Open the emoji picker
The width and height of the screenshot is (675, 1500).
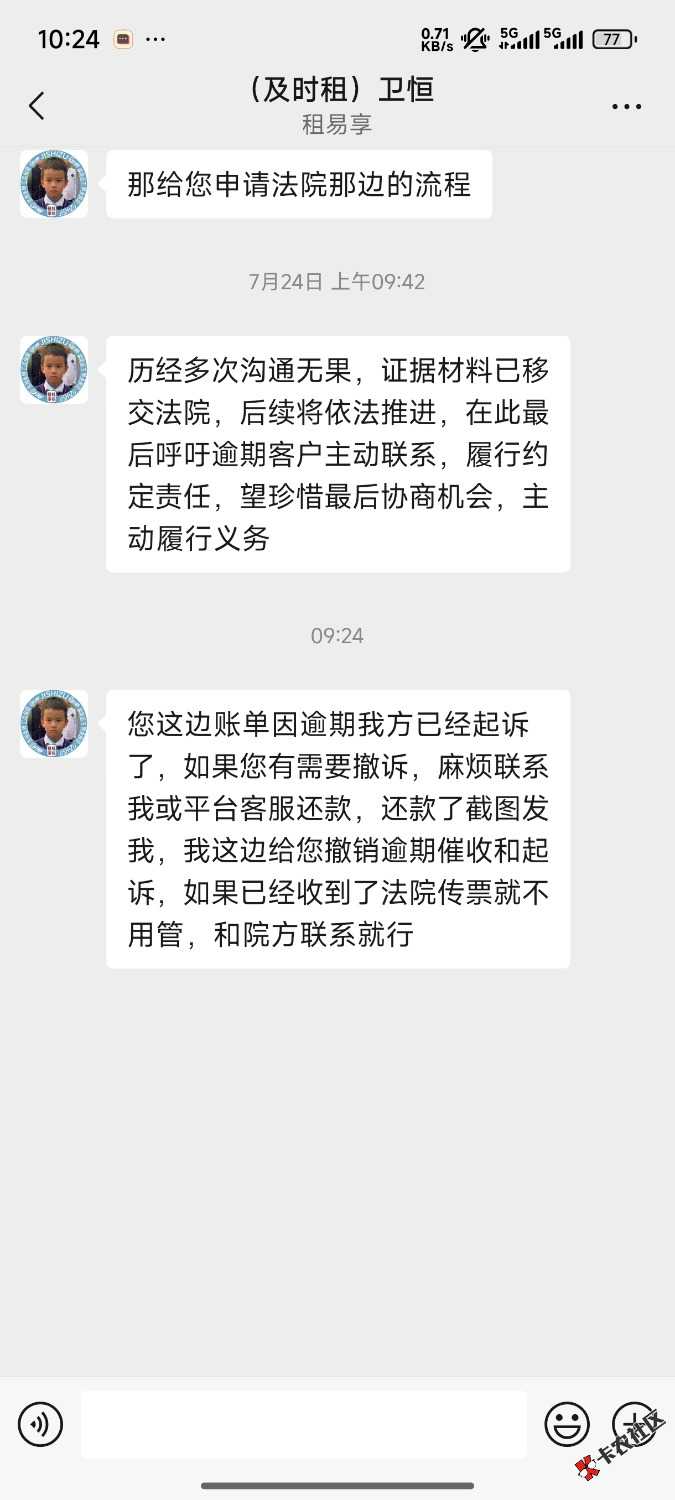(567, 1424)
